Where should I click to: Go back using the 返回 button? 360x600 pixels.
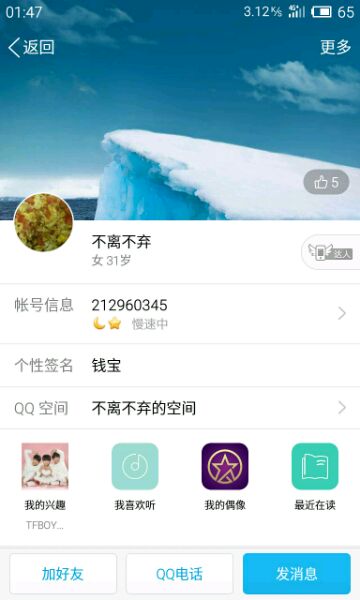31,47
